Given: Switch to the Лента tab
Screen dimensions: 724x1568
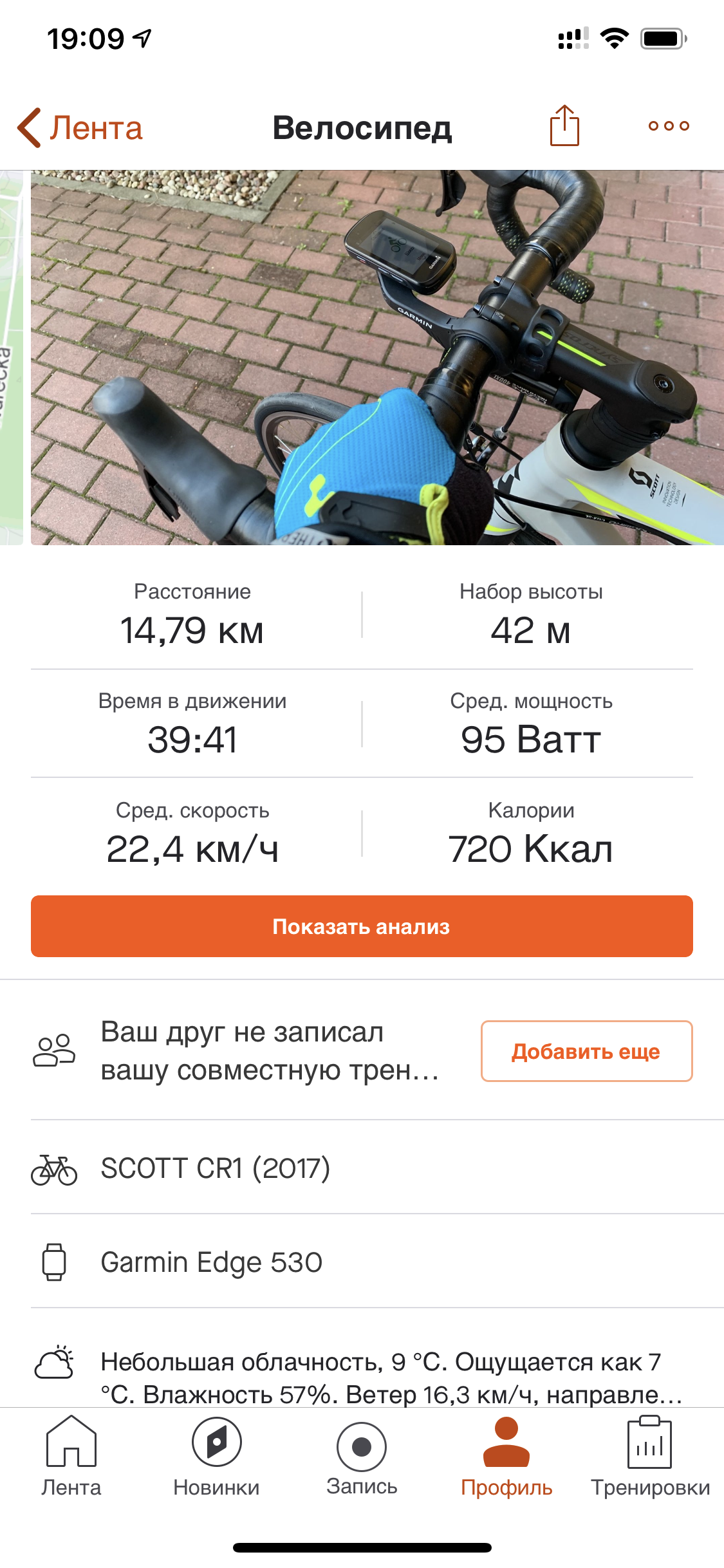Looking at the screenshot, I should click(71, 1458).
